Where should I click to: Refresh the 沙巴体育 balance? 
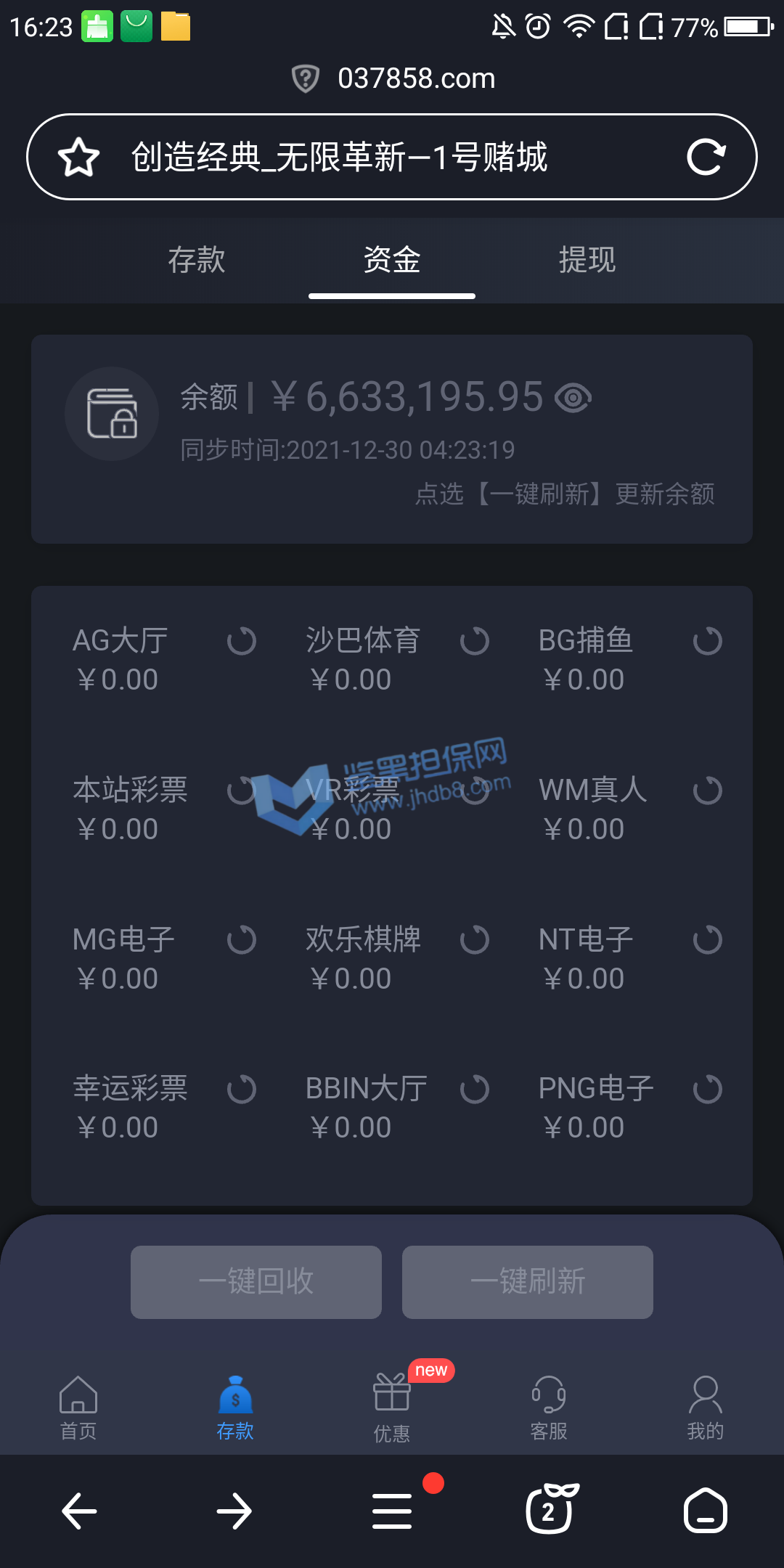point(475,641)
